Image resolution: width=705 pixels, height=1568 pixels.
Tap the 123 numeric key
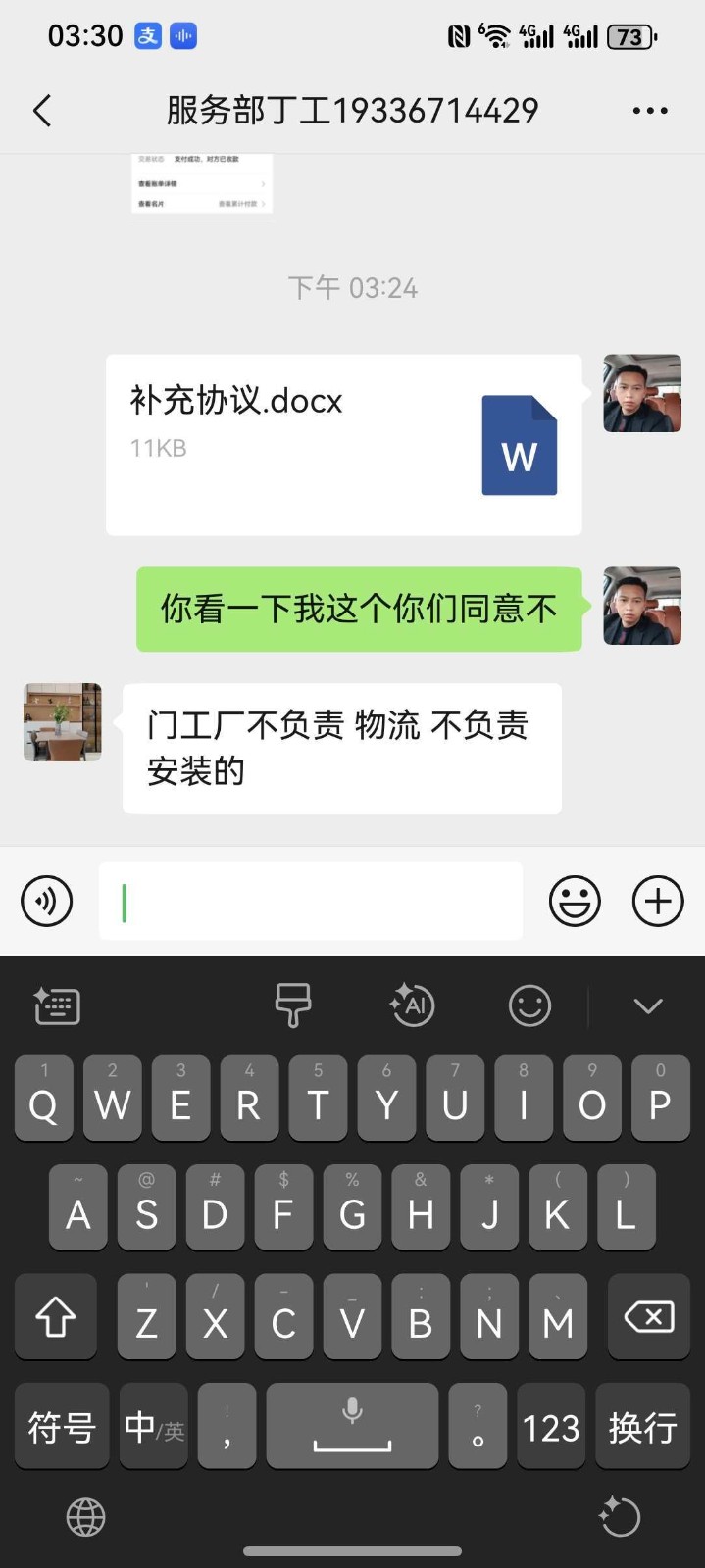(x=551, y=1427)
